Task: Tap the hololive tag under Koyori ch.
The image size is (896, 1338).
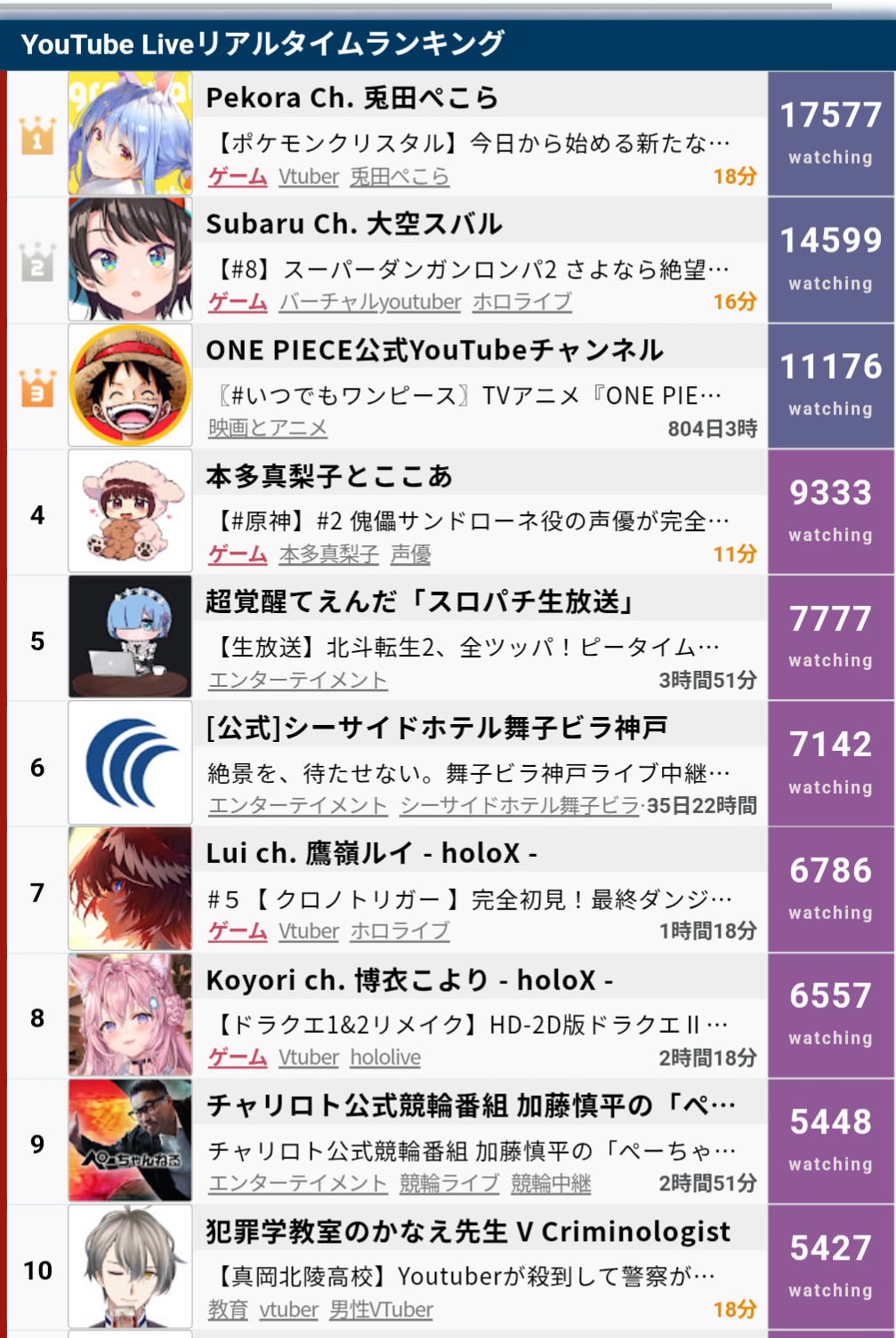Action: pos(385,1058)
